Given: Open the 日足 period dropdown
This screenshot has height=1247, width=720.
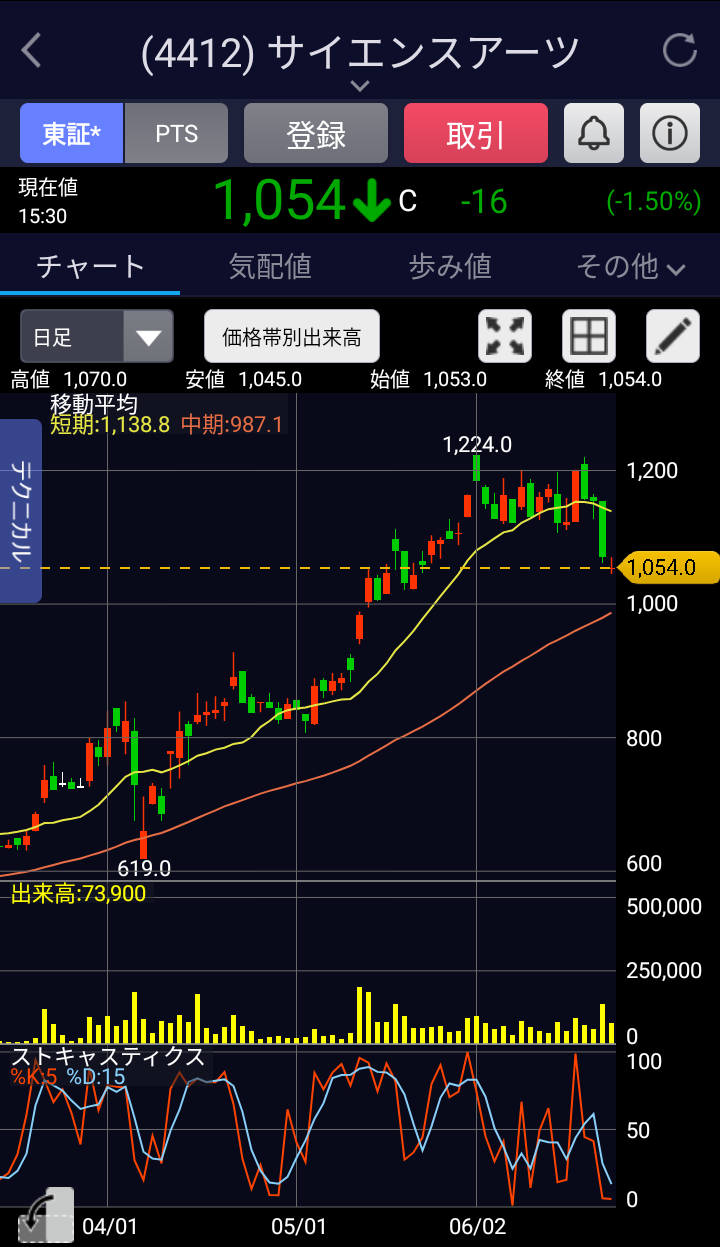Looking at the screenshot, I should click(x=97, y=336).
